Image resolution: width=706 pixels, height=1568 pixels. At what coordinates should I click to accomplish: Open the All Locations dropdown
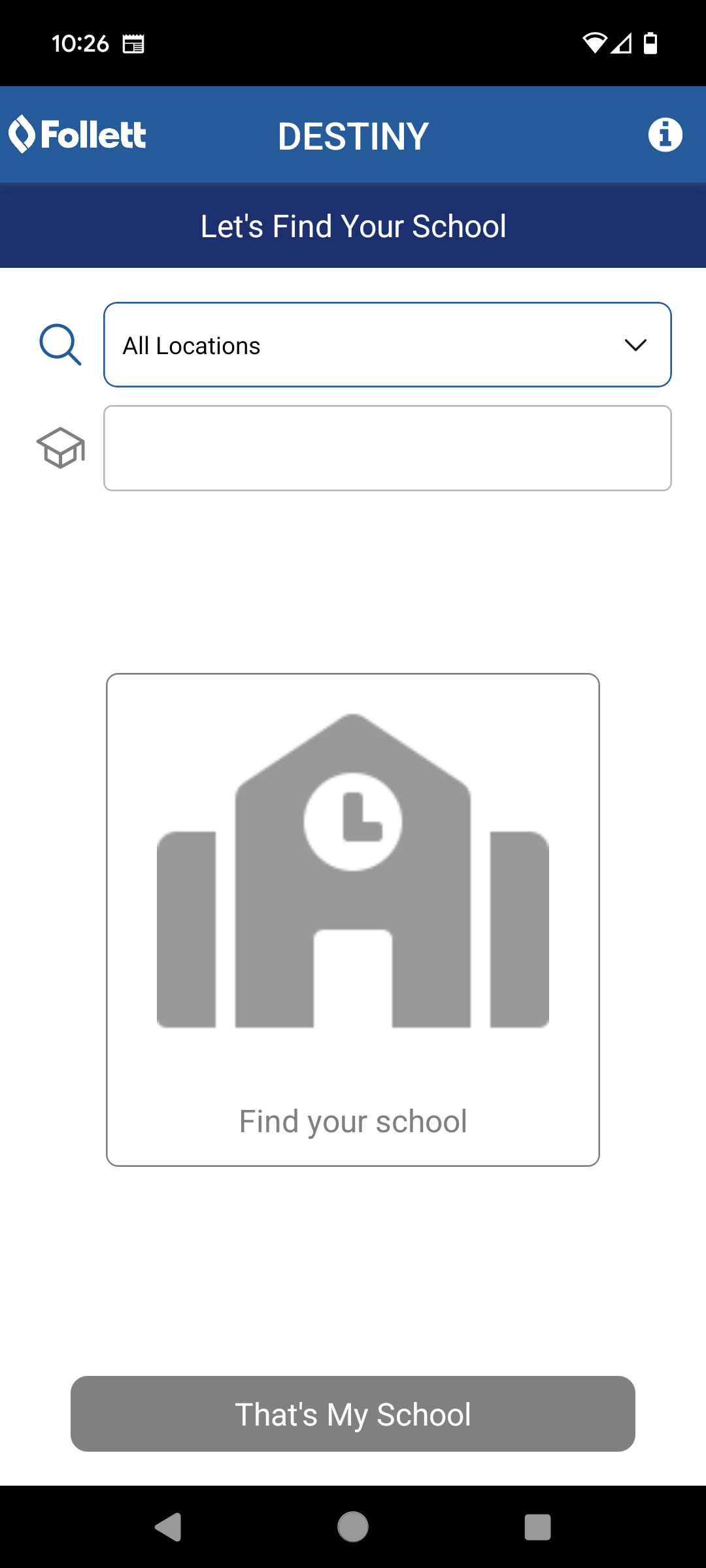(387, 344)
